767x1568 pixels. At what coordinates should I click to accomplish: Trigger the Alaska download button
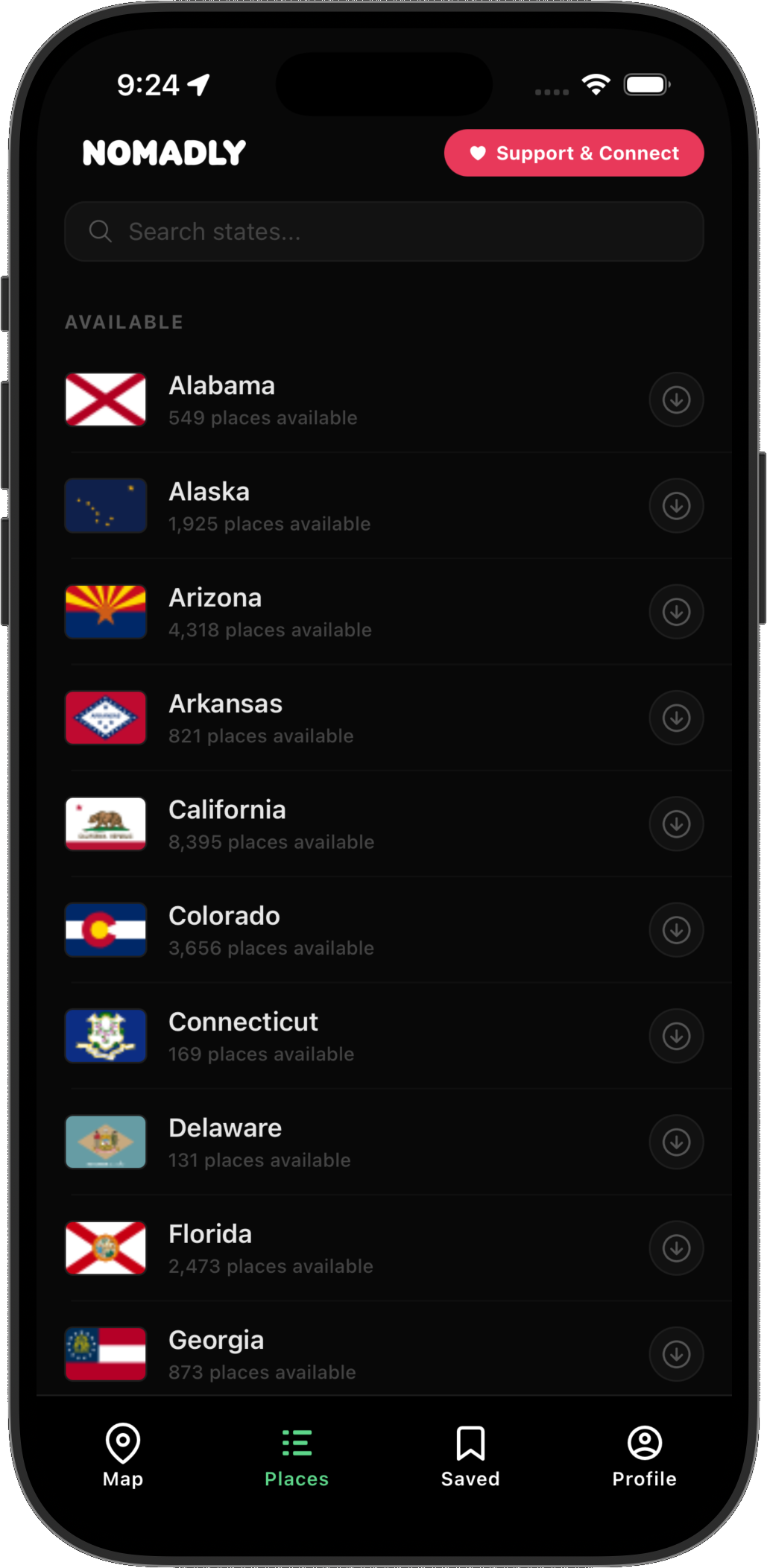[675, 505]
